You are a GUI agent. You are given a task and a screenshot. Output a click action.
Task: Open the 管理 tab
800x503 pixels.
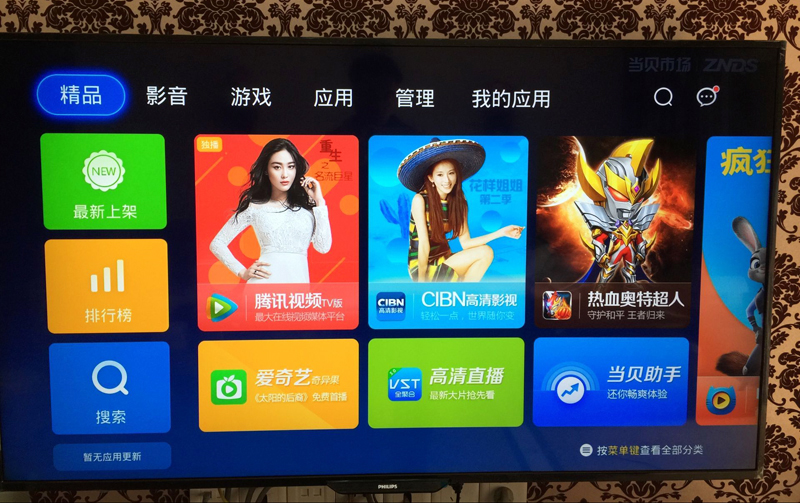click(414, 98)
